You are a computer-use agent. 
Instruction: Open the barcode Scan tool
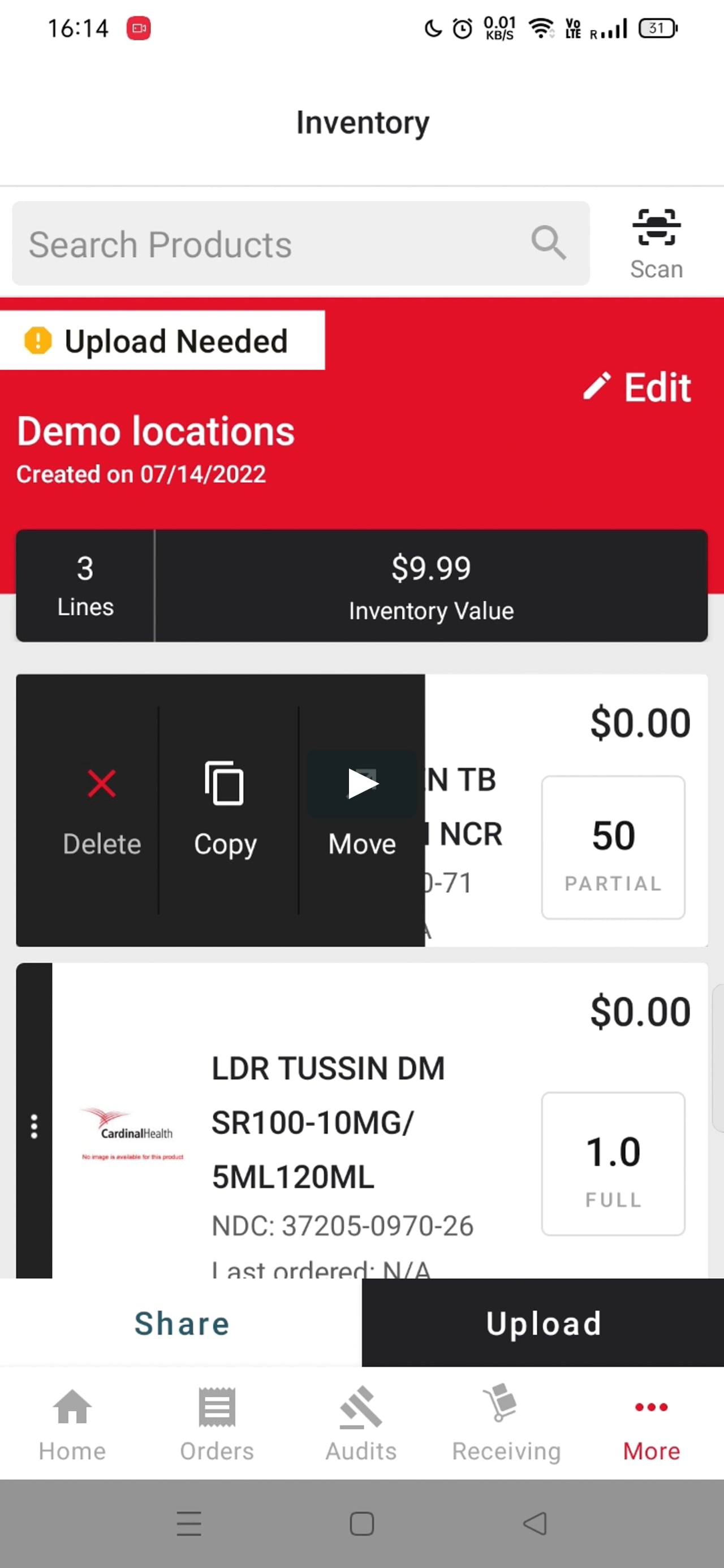click(656, 244)
